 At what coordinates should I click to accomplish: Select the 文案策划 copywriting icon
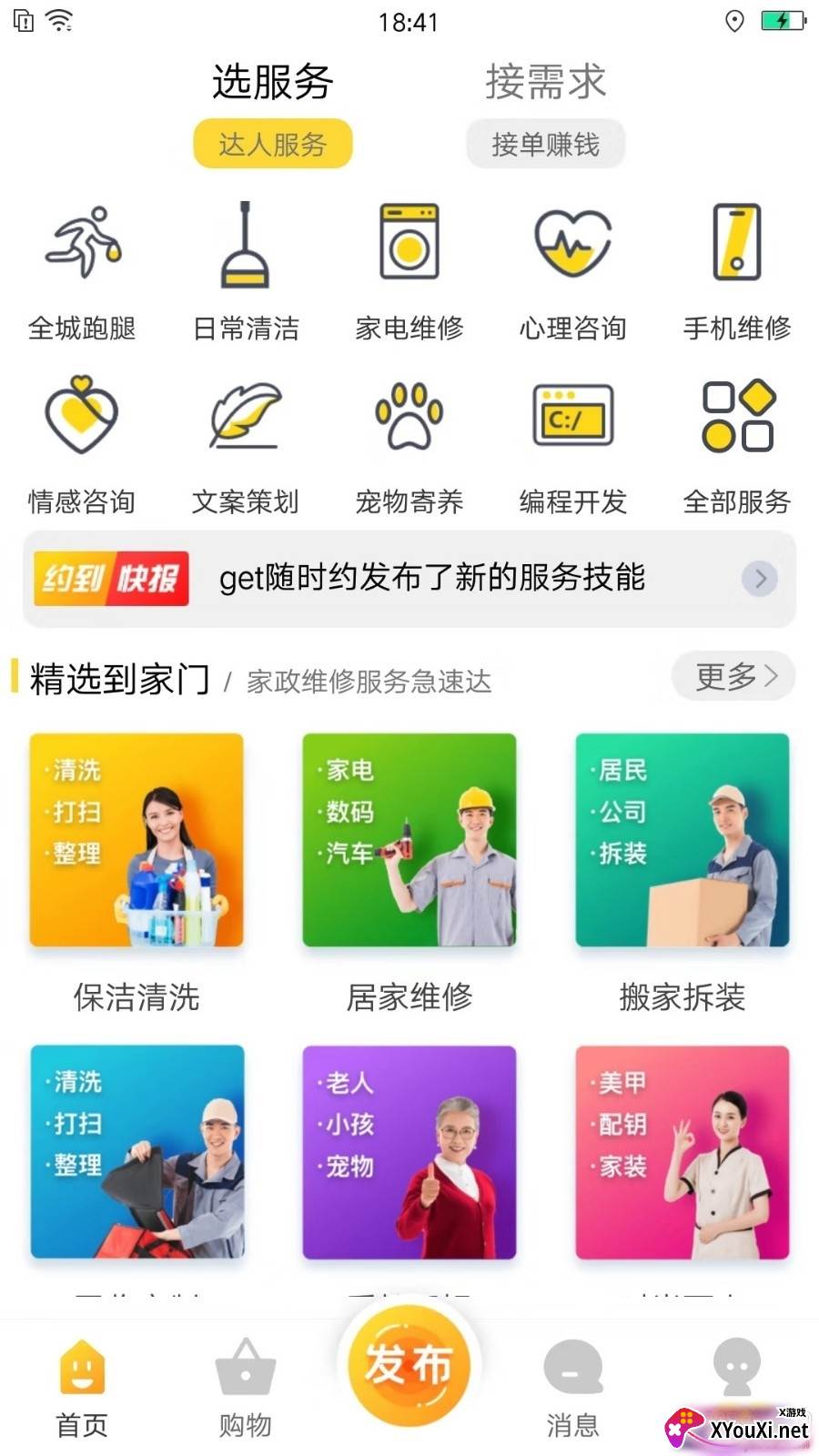click(x=246, y=441)
